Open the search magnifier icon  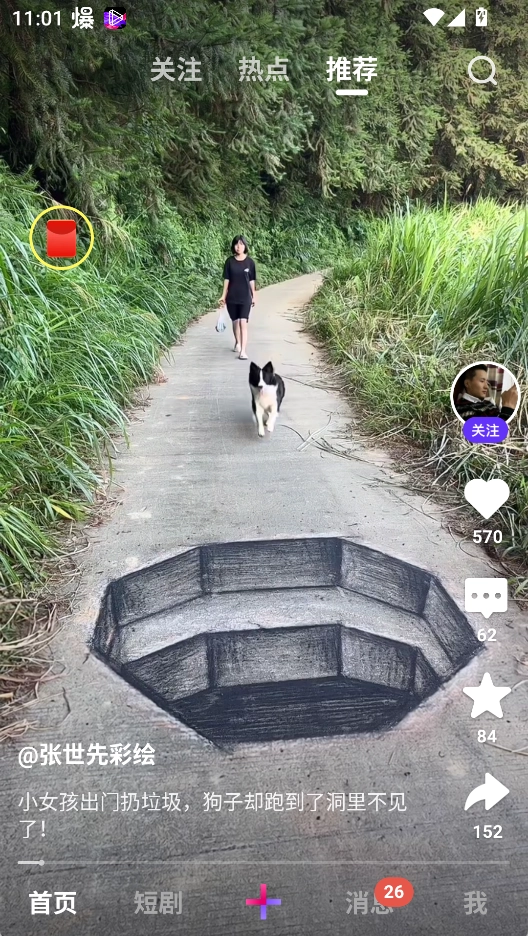pyautogui.click(x=482, y=71)
